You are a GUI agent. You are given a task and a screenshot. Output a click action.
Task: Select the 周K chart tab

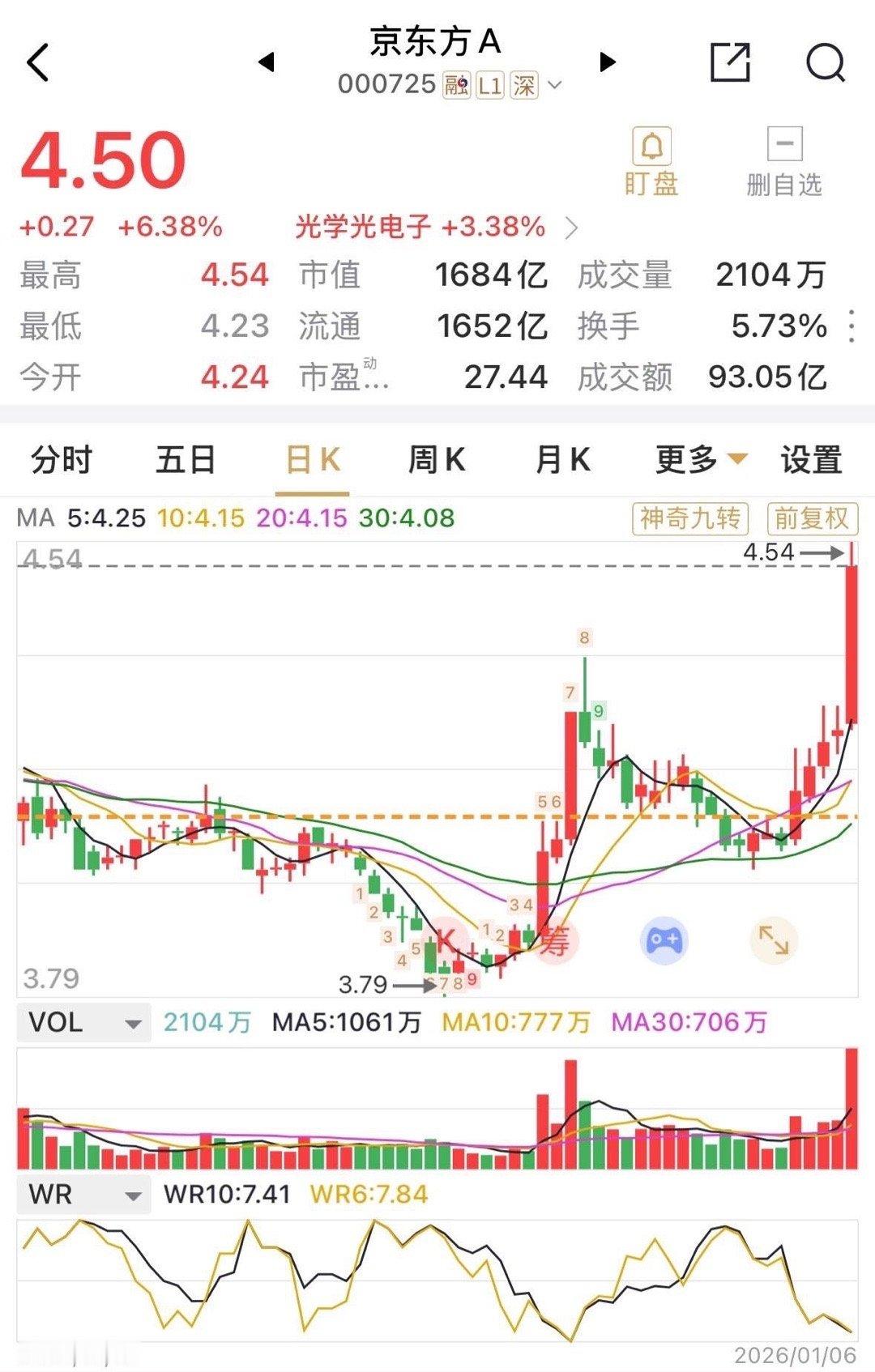coord(437,460)
